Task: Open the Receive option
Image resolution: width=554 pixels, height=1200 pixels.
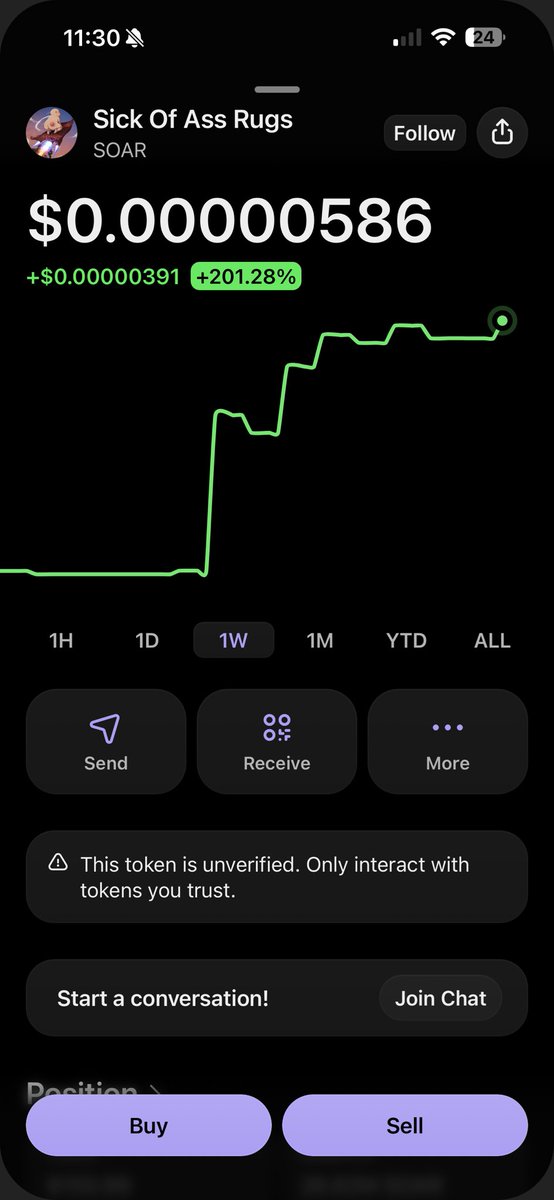Action: [x=277, y=742]
